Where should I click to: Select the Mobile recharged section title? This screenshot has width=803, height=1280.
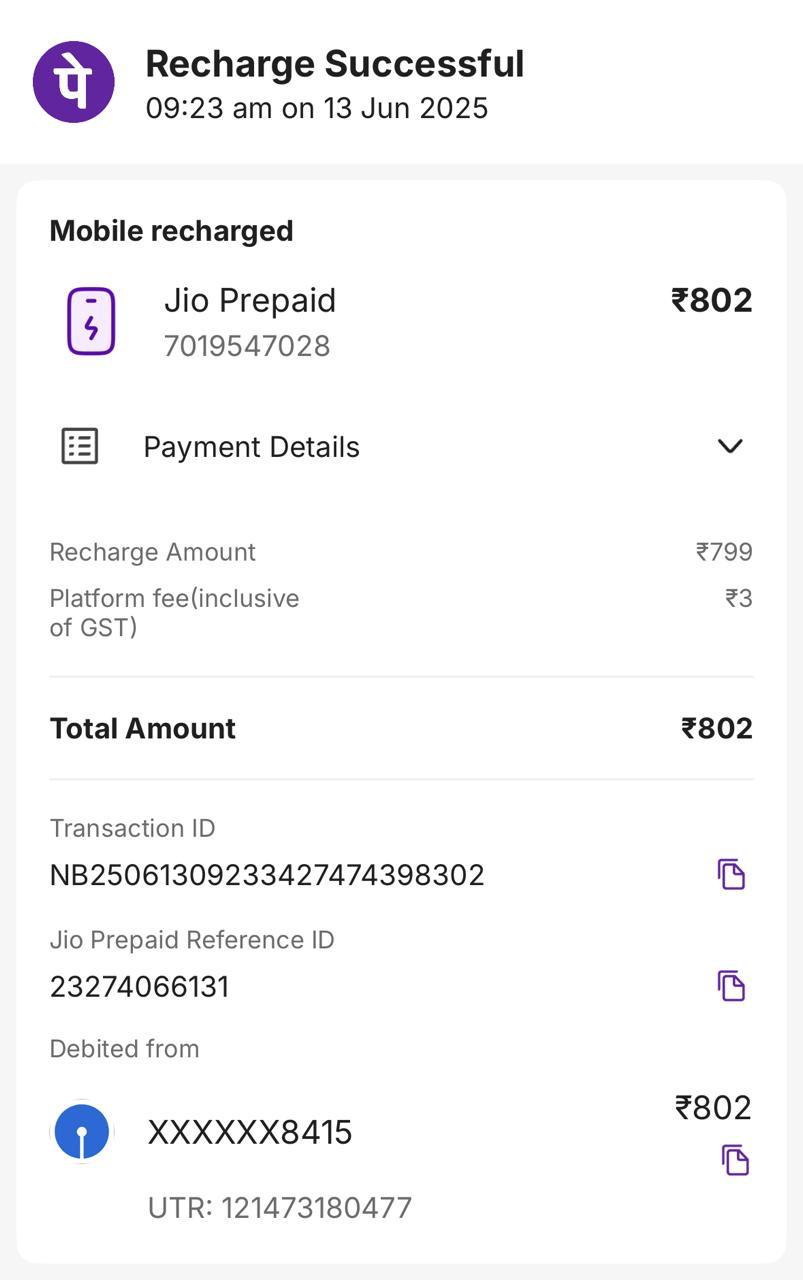coord(171,230)
